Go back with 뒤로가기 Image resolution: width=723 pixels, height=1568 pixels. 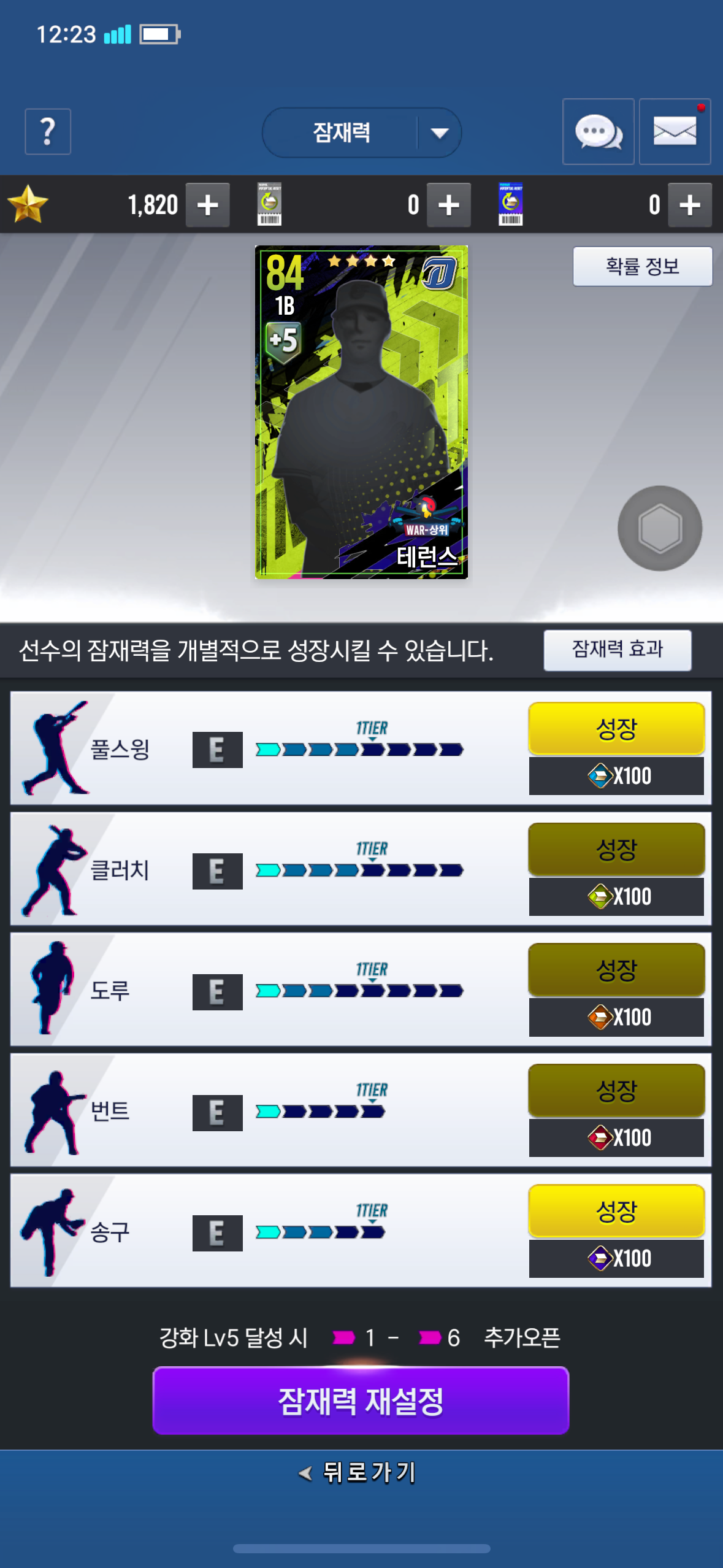(358, 1472)
